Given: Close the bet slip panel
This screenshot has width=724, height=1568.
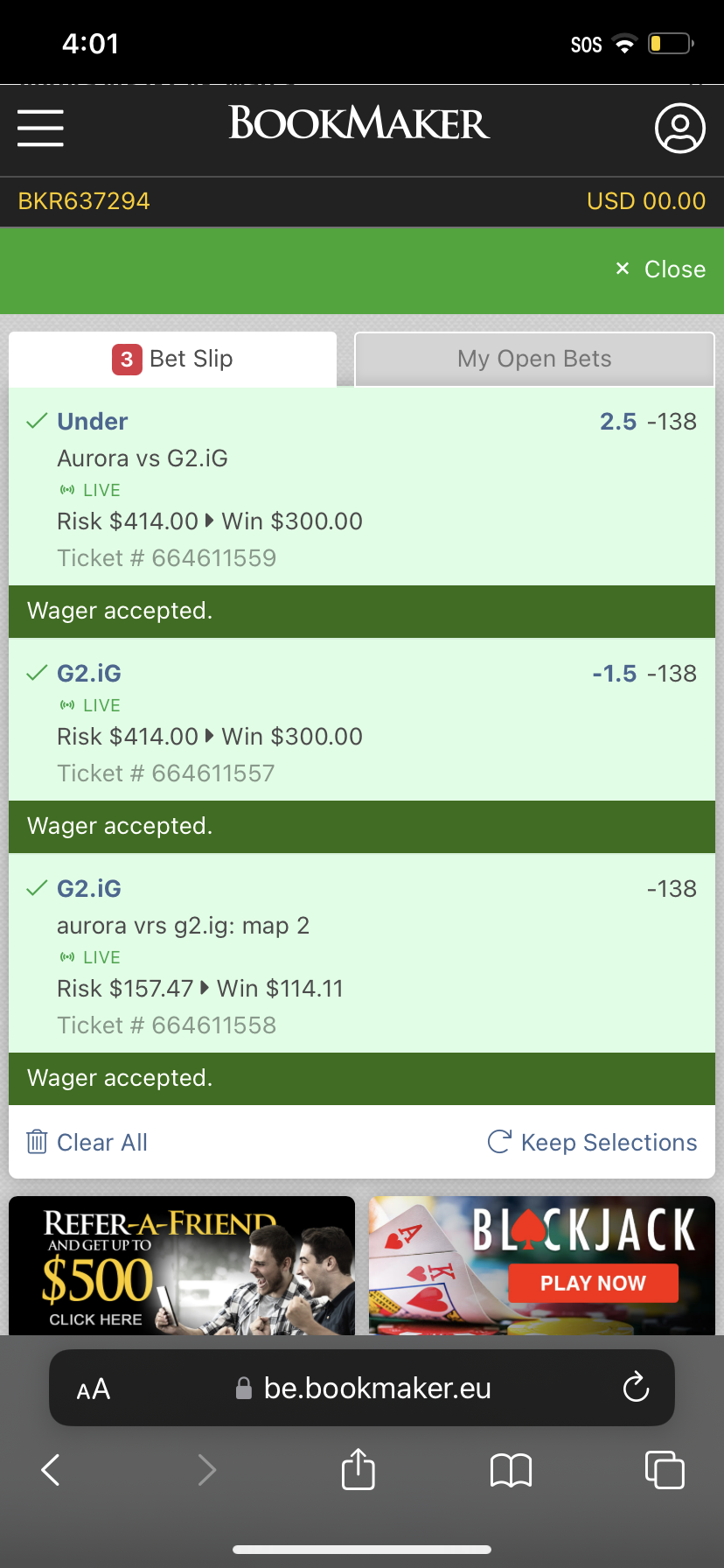Looking at the screenshot, I should [660, 269].
